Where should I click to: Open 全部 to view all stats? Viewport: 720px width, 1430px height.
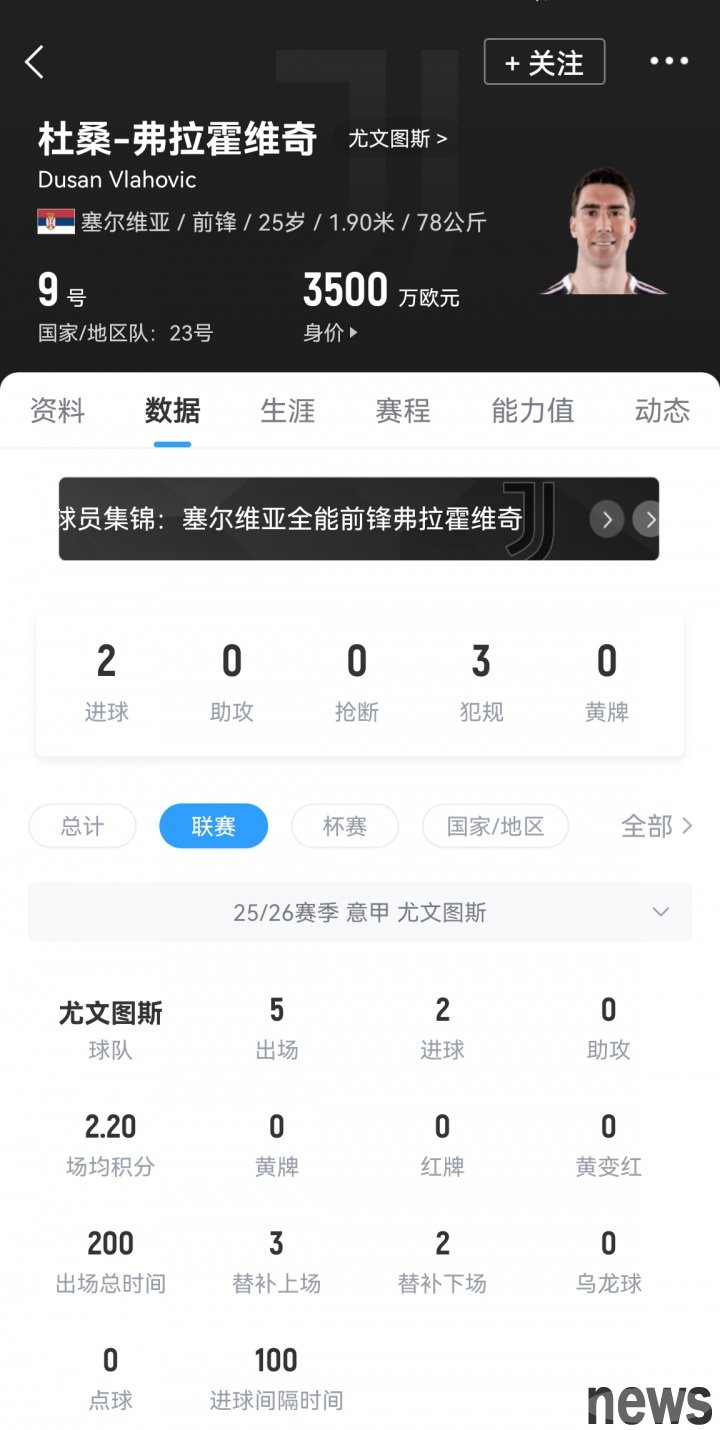[656, 826]
